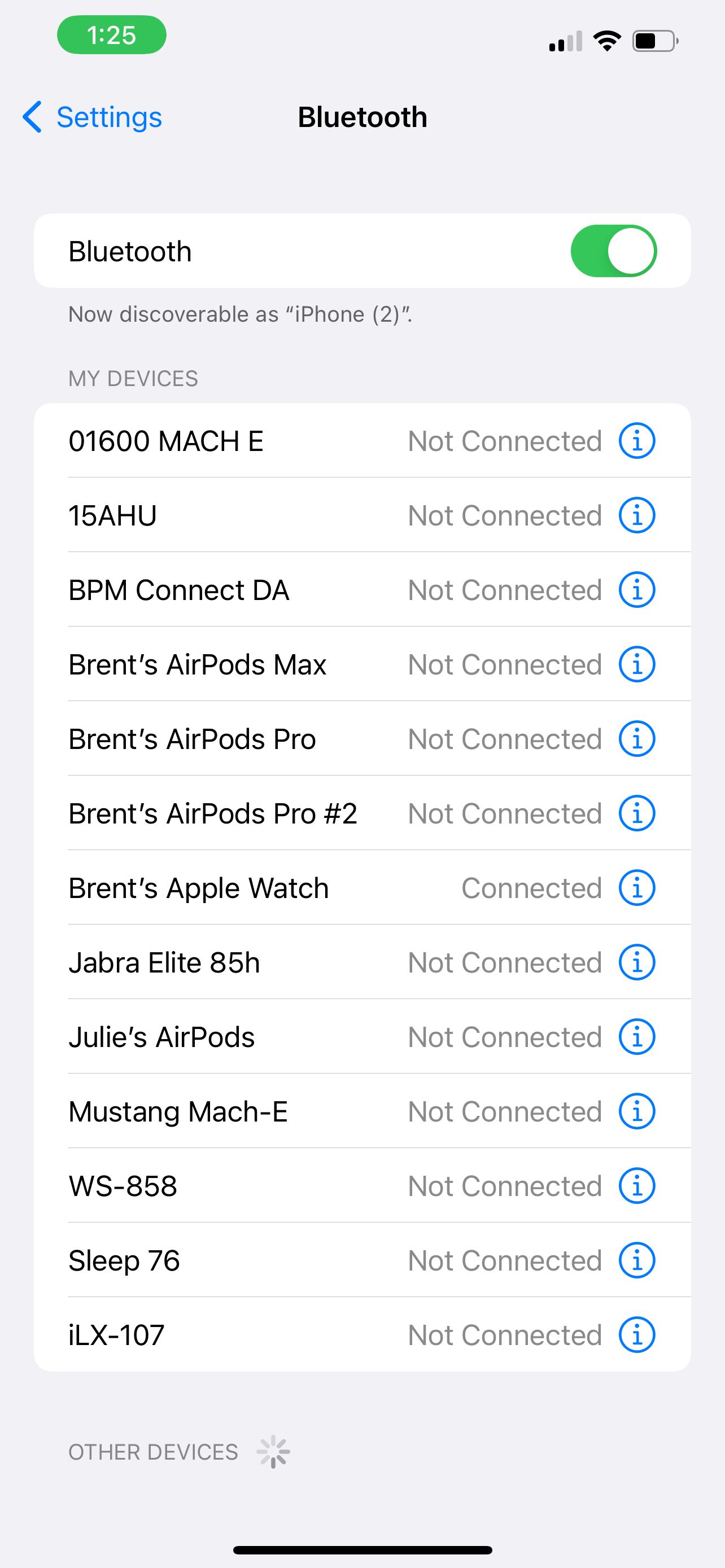The width and height of the screenshot is (725, 1568).
Task: Open Brent's Apple Watch info
Action: click(637, 888)
